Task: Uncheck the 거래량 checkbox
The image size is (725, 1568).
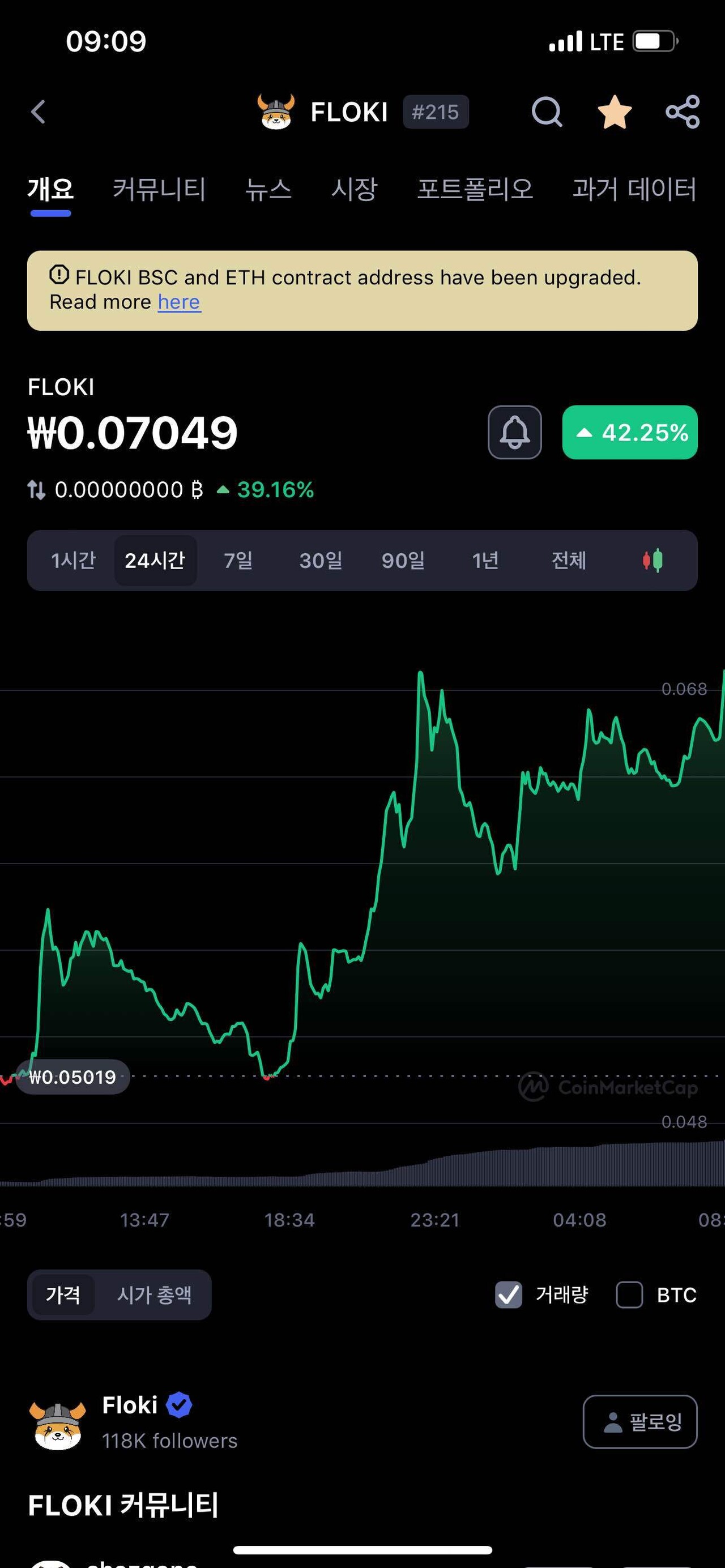Action: click(508, 1294)
